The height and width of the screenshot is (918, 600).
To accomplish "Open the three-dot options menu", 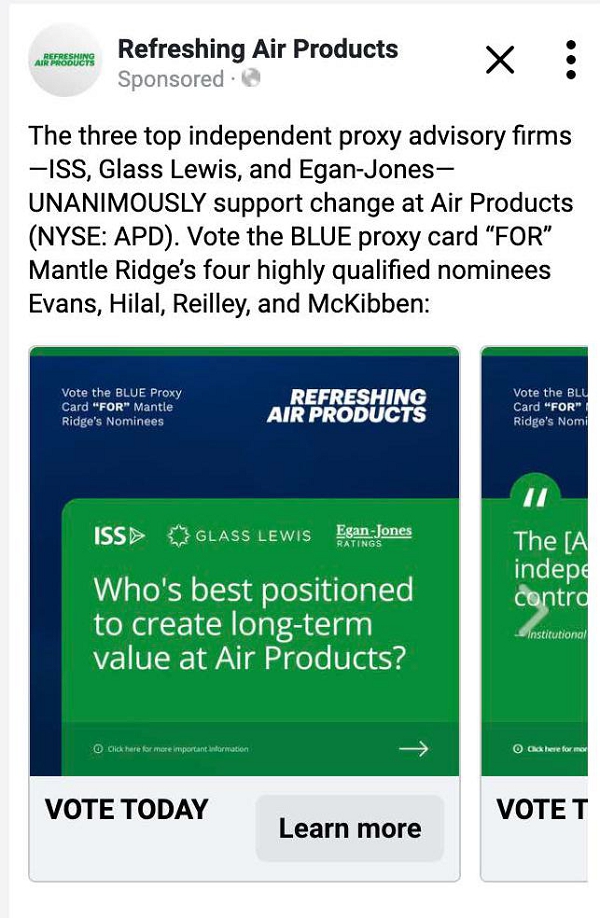I will [570, 60].
